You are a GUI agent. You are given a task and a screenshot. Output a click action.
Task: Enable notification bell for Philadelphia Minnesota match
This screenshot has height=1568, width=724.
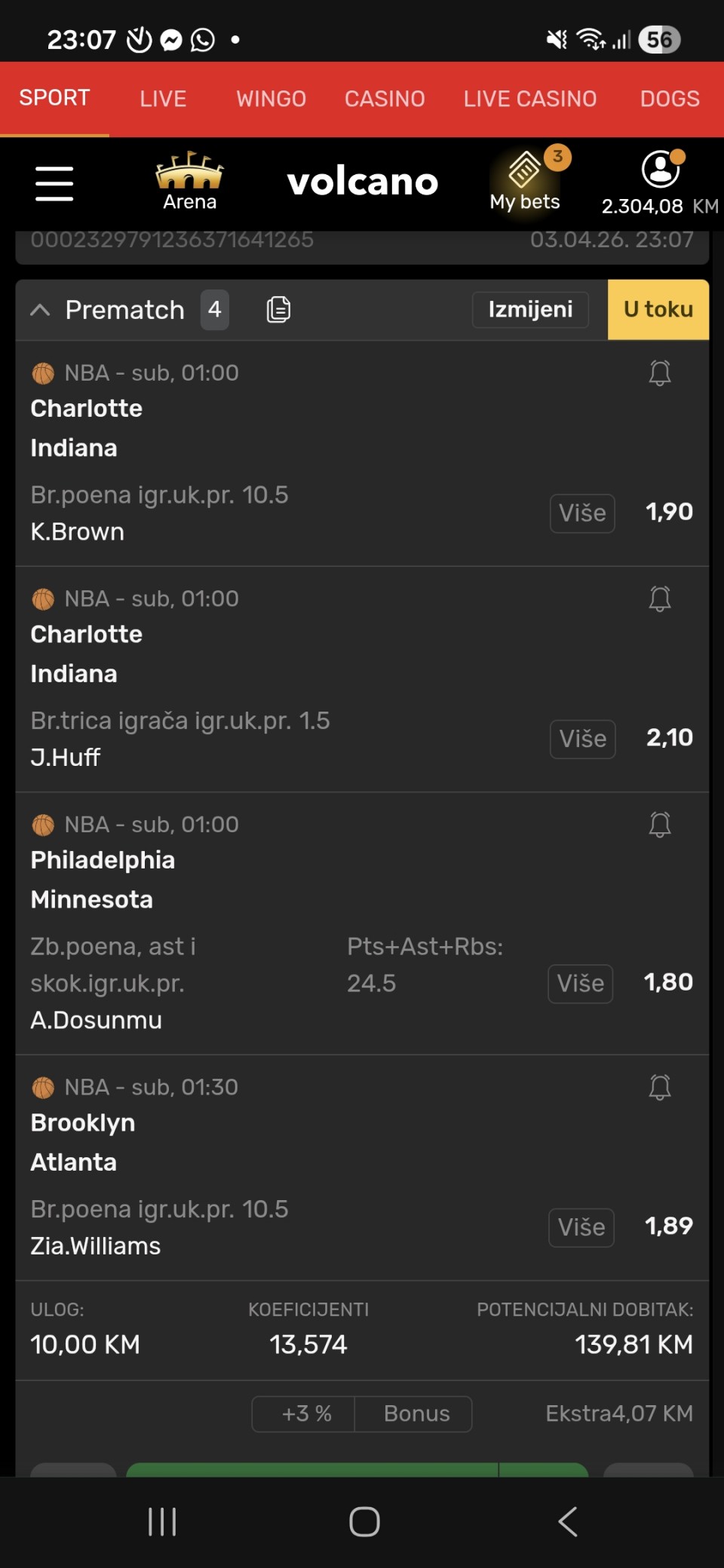pyautogui.click(x=659, y=824)
